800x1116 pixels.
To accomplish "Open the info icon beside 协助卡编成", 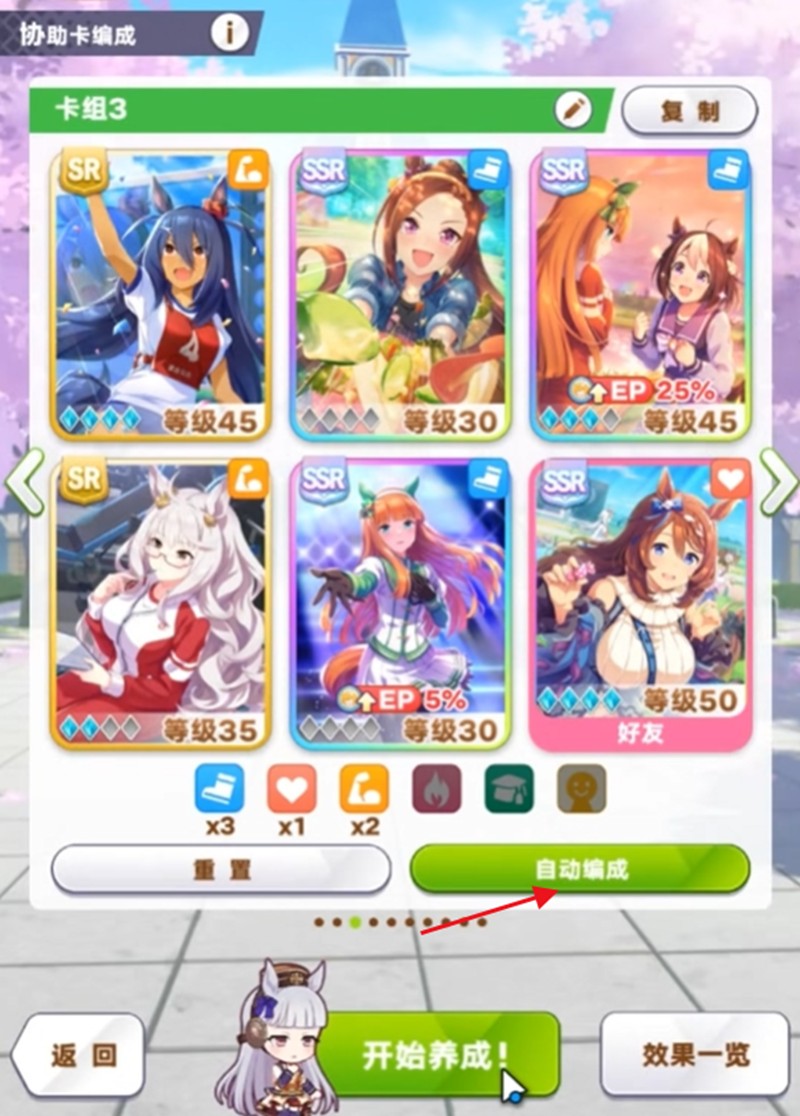I will point(229,34).
